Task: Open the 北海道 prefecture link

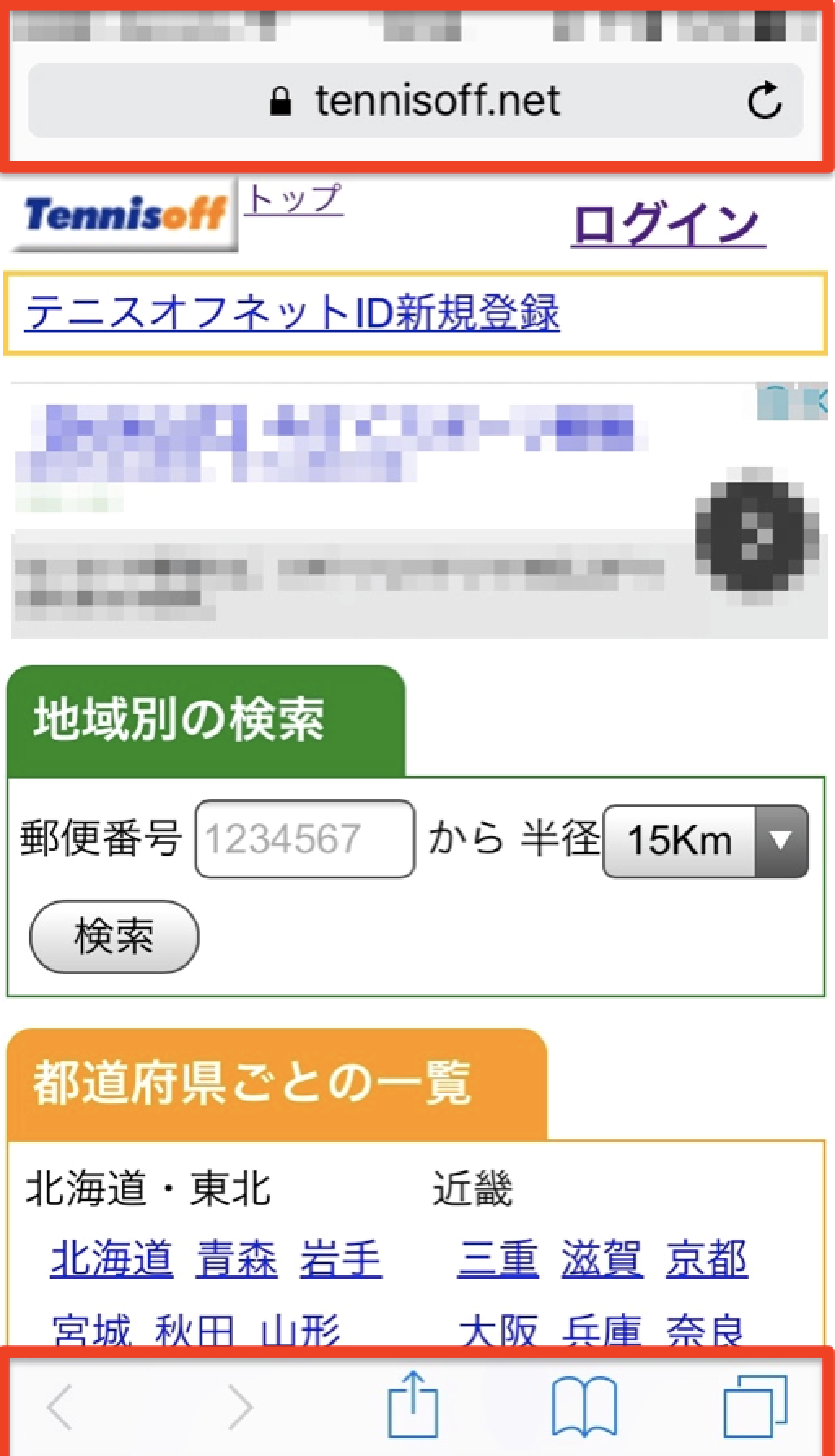Action: 111,1258
